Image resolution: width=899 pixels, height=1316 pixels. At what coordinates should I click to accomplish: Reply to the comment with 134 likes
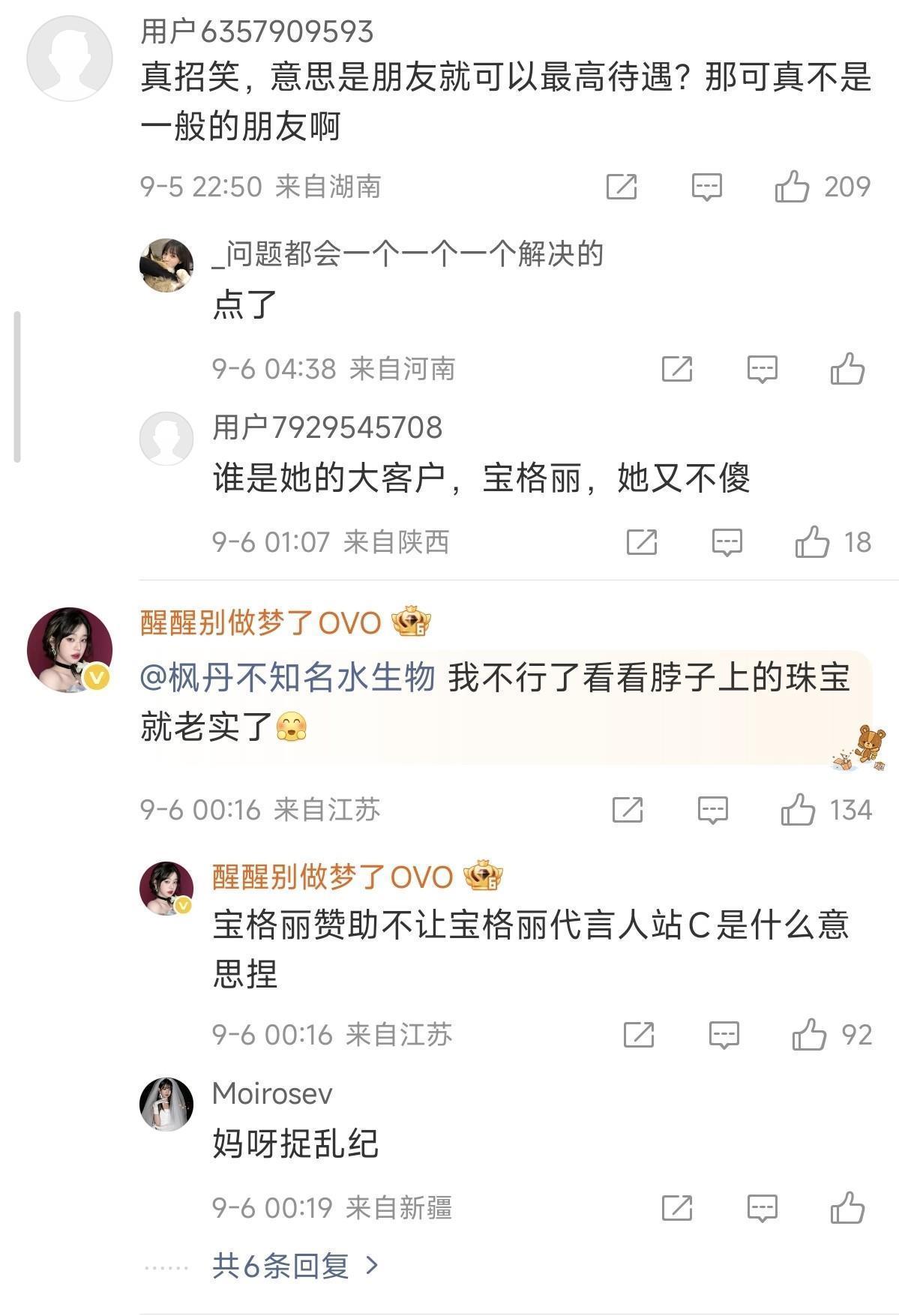712,810
